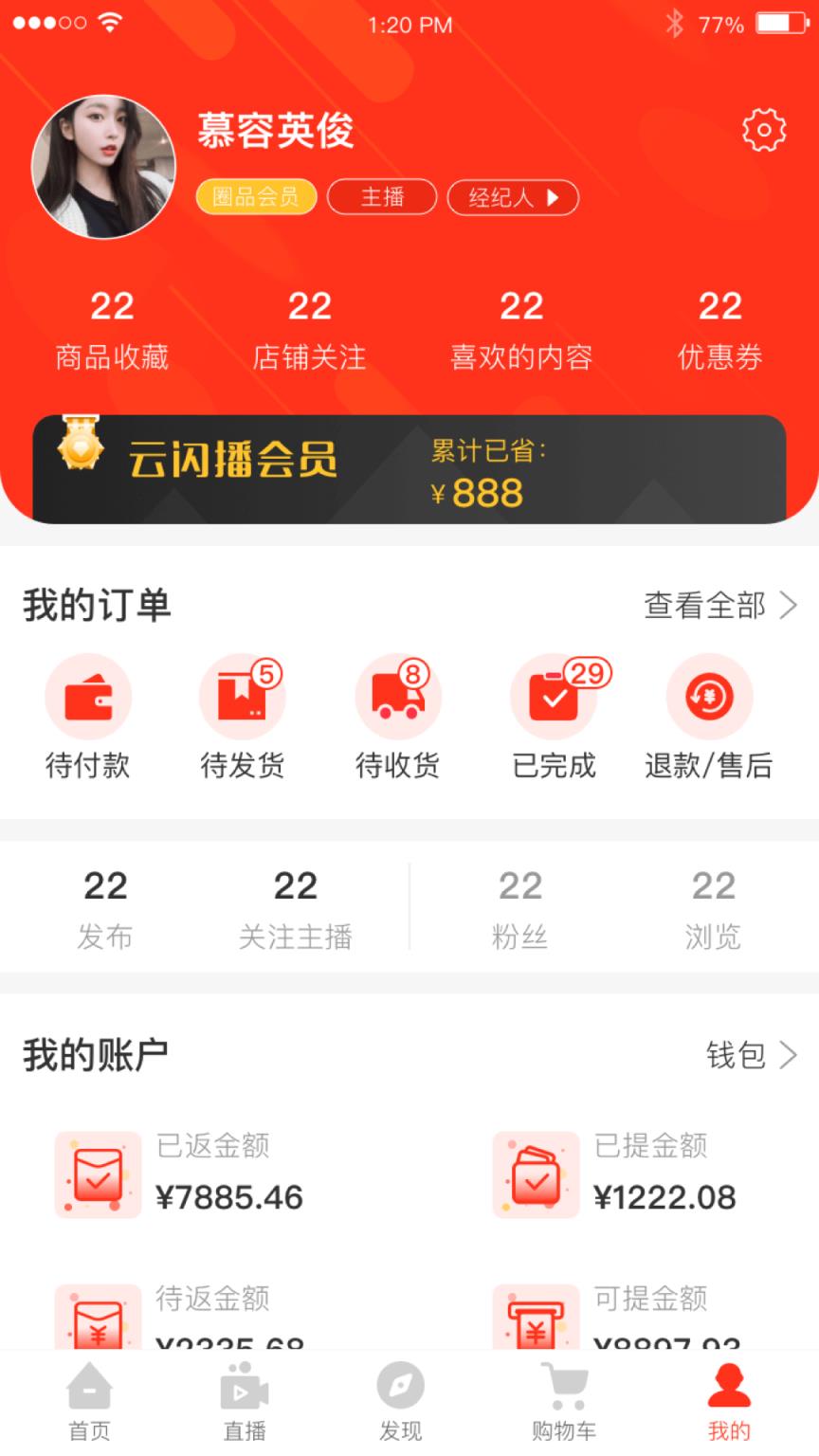Screen dimensions: 819x1456
Task: Select the 主播 anchor badge
Action: coord(382,197)
